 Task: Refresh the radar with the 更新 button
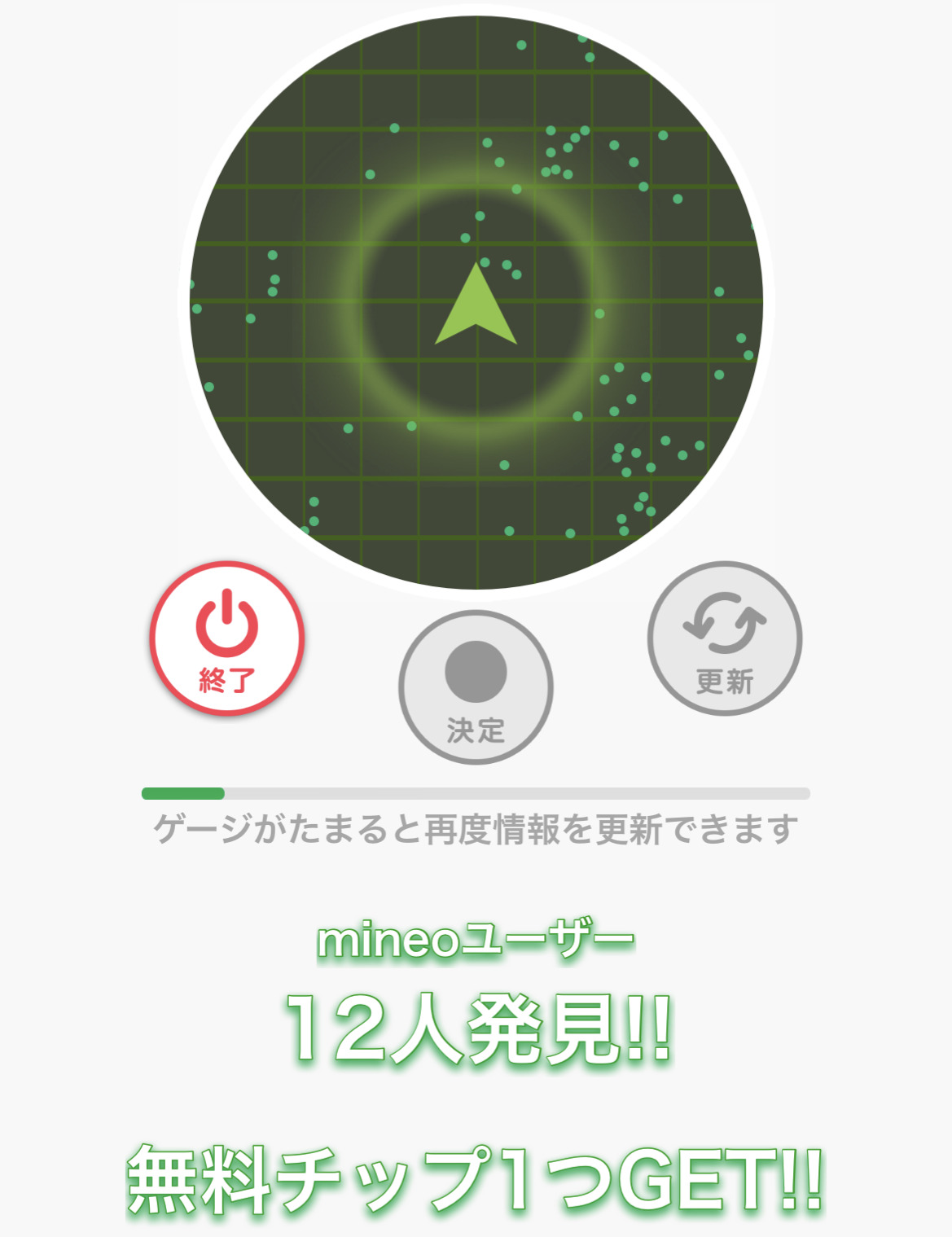click(x=724, y=638)
